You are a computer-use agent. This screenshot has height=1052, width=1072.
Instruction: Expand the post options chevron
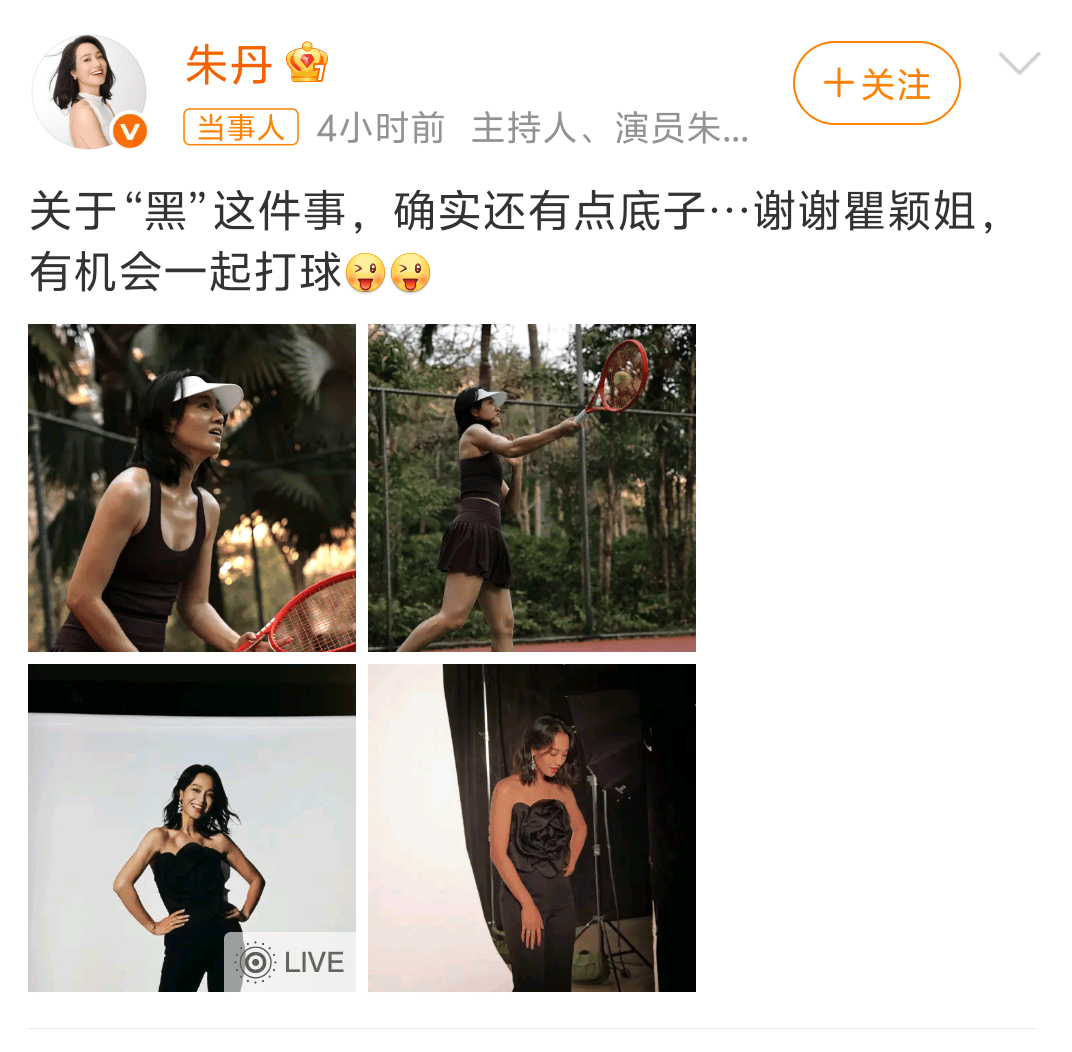coord(1019,65)
